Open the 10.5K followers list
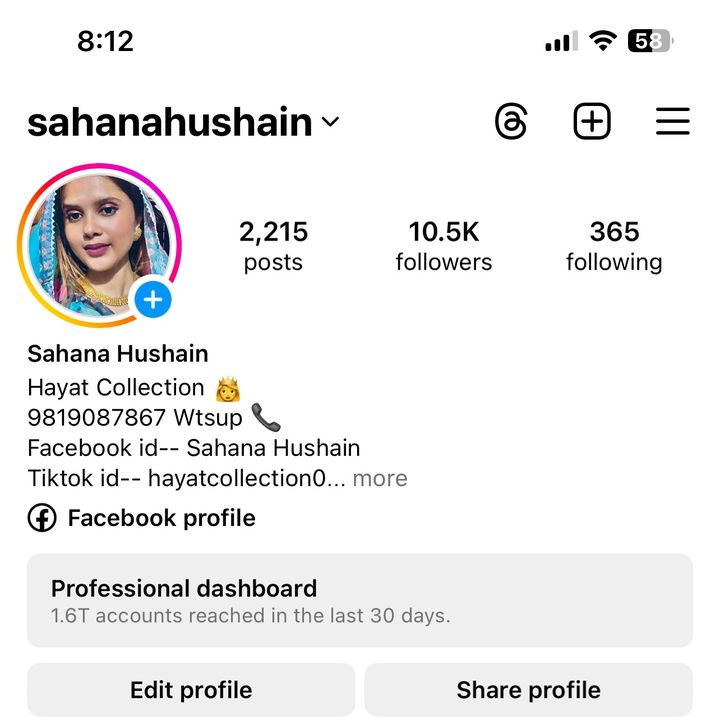This screenshot has height=720, width=720. click(443, 246)
